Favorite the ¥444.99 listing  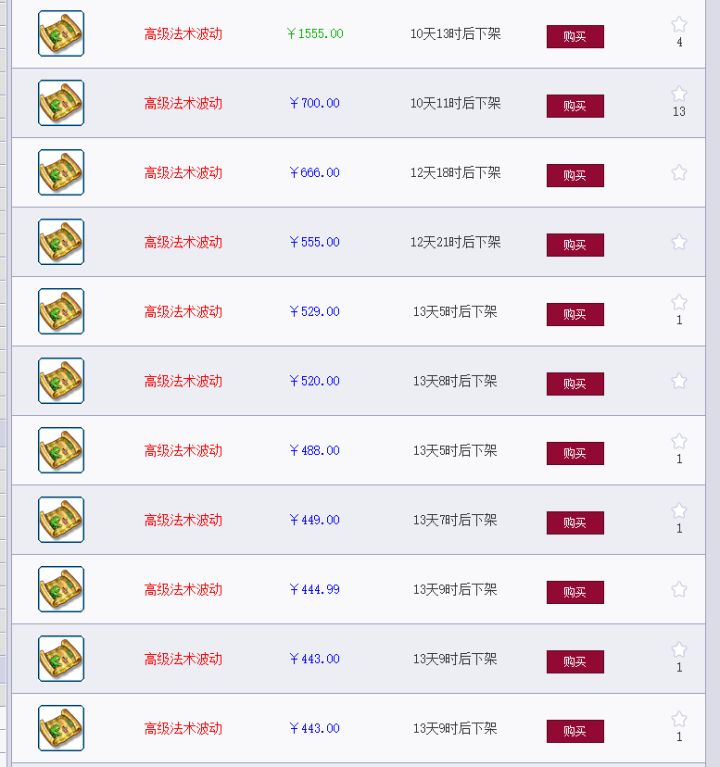[x=679, y=589]
